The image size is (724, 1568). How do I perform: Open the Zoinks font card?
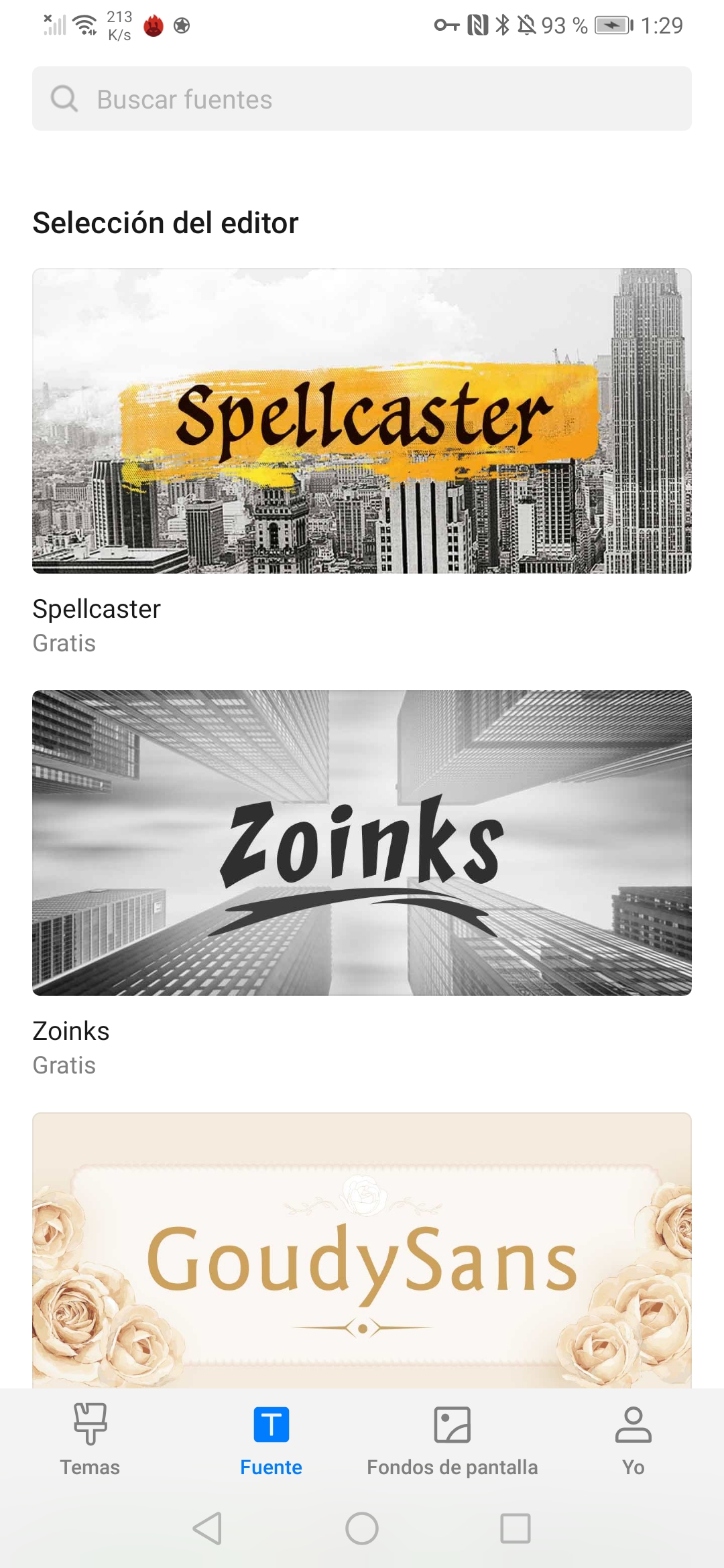[x=362, y=843]
